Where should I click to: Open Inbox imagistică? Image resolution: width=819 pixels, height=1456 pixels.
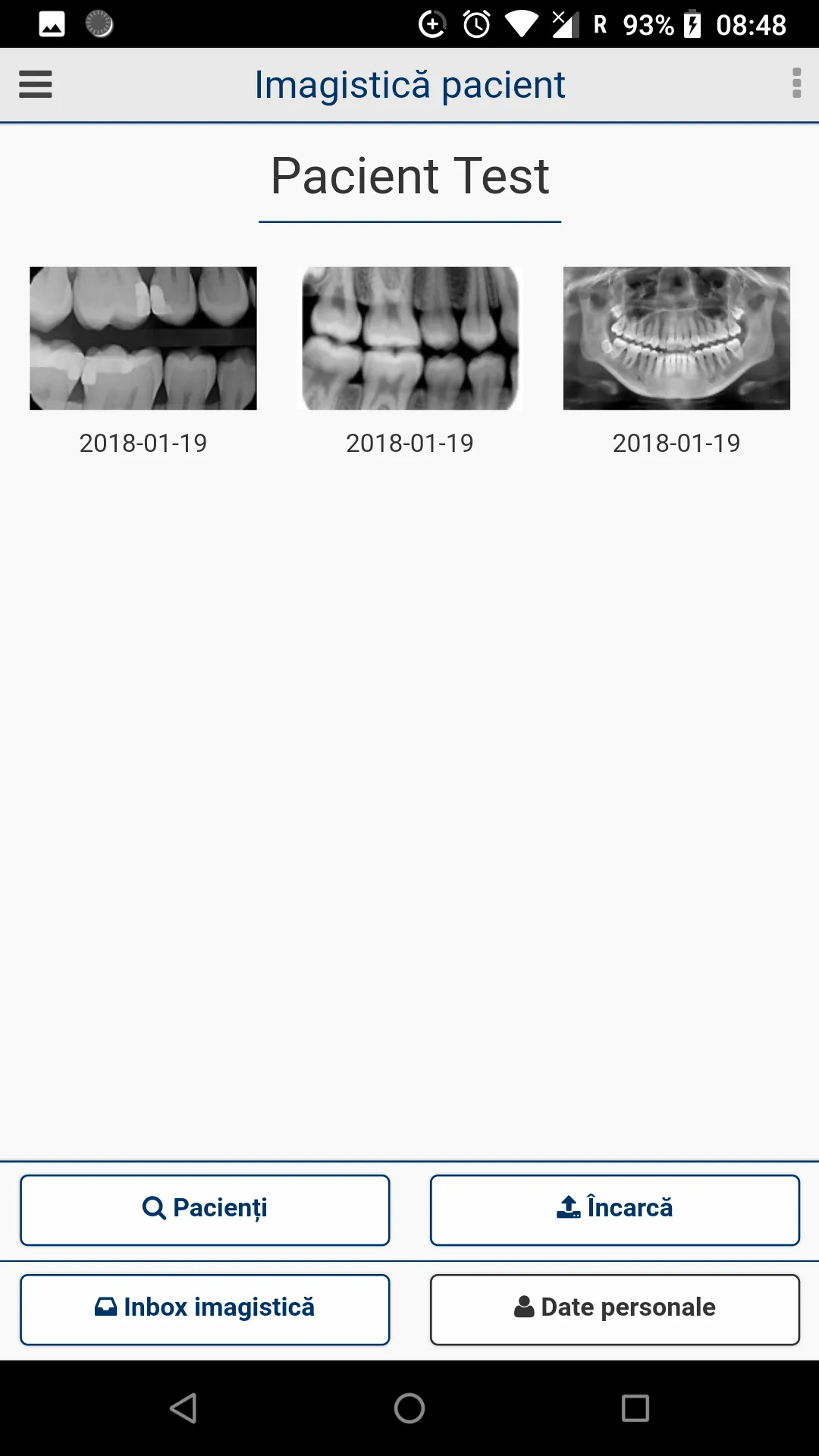(205, 1310)
